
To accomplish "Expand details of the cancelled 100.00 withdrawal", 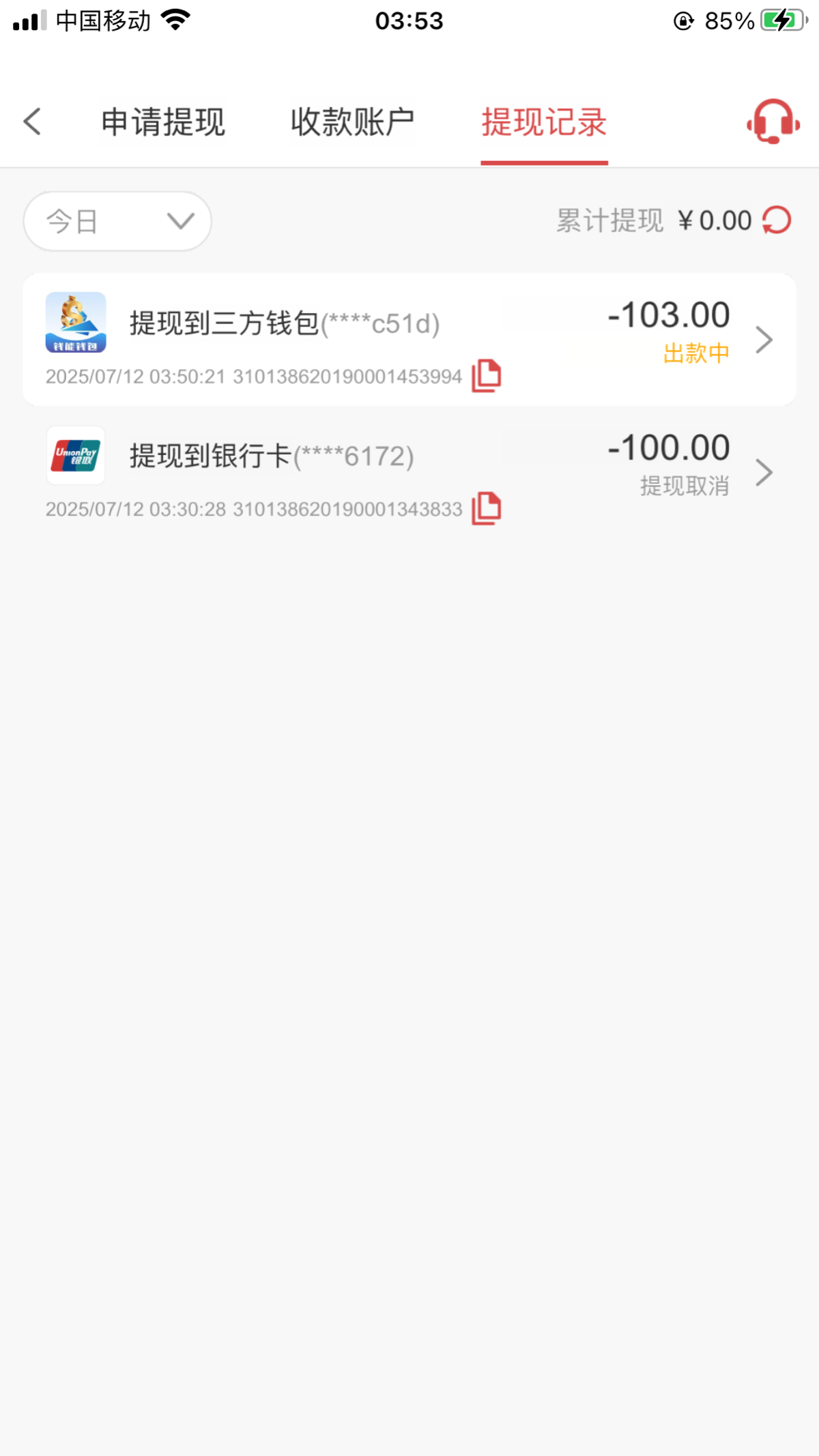I will click(764, 472).
